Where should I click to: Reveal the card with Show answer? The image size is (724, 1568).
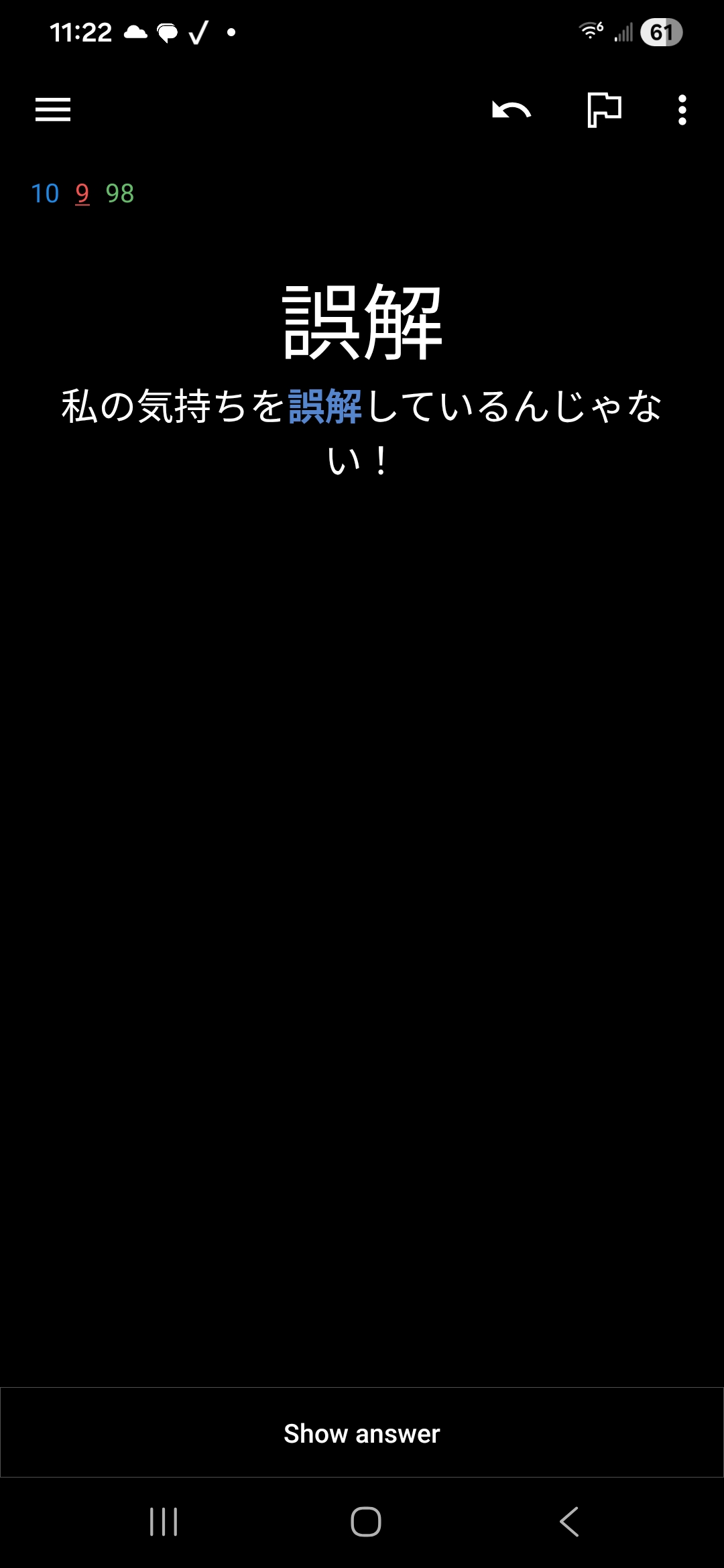(x=362, y=1433)
